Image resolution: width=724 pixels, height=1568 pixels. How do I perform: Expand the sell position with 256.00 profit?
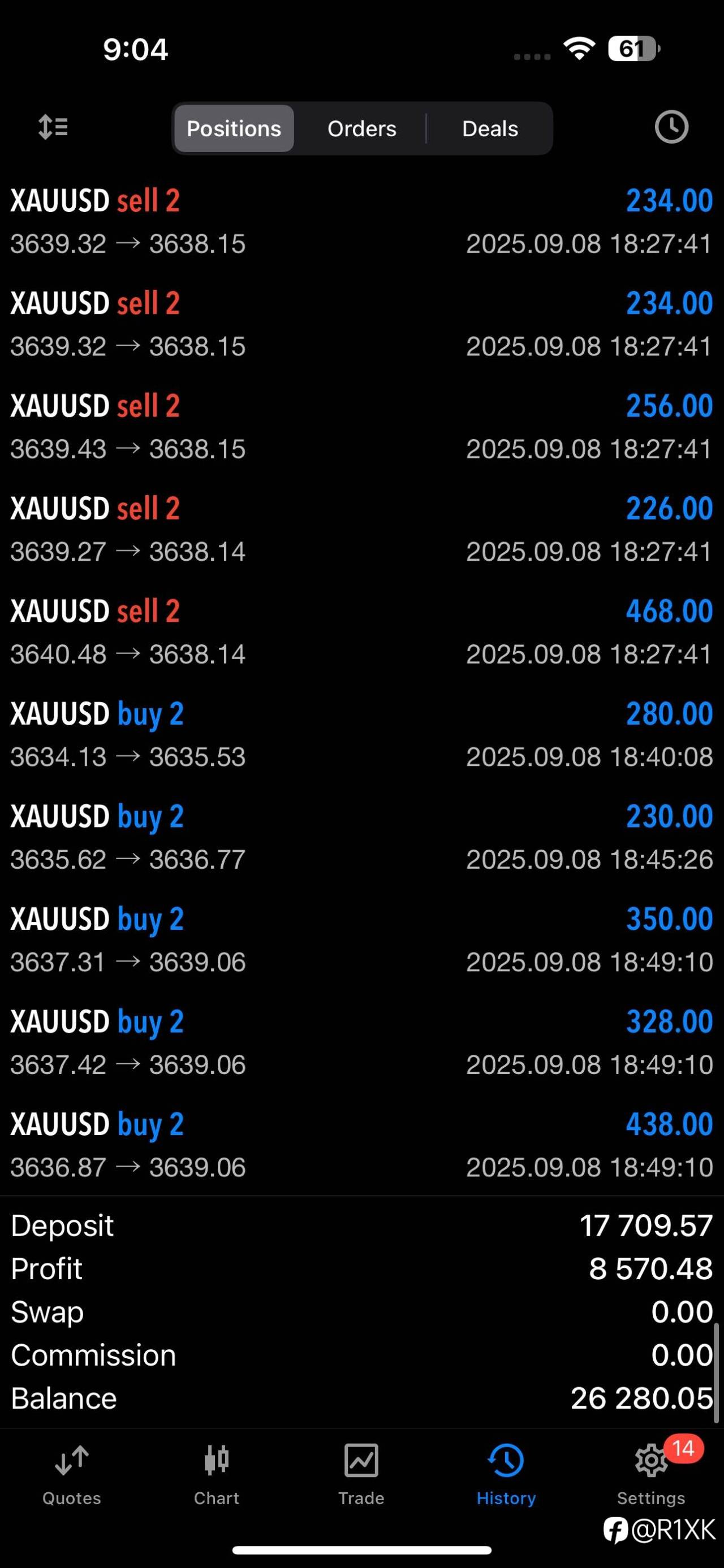361,427
